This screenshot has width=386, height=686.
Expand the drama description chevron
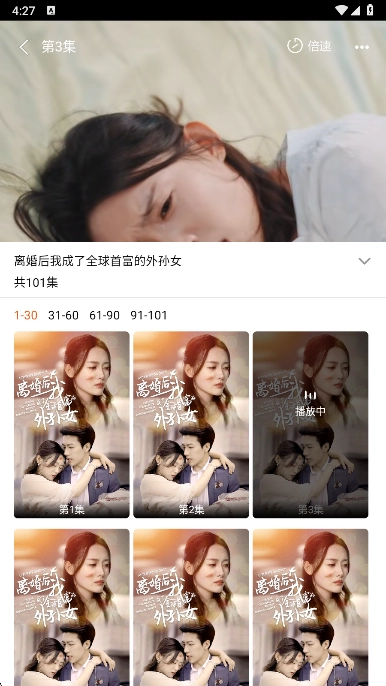click(x=364, y=261)
